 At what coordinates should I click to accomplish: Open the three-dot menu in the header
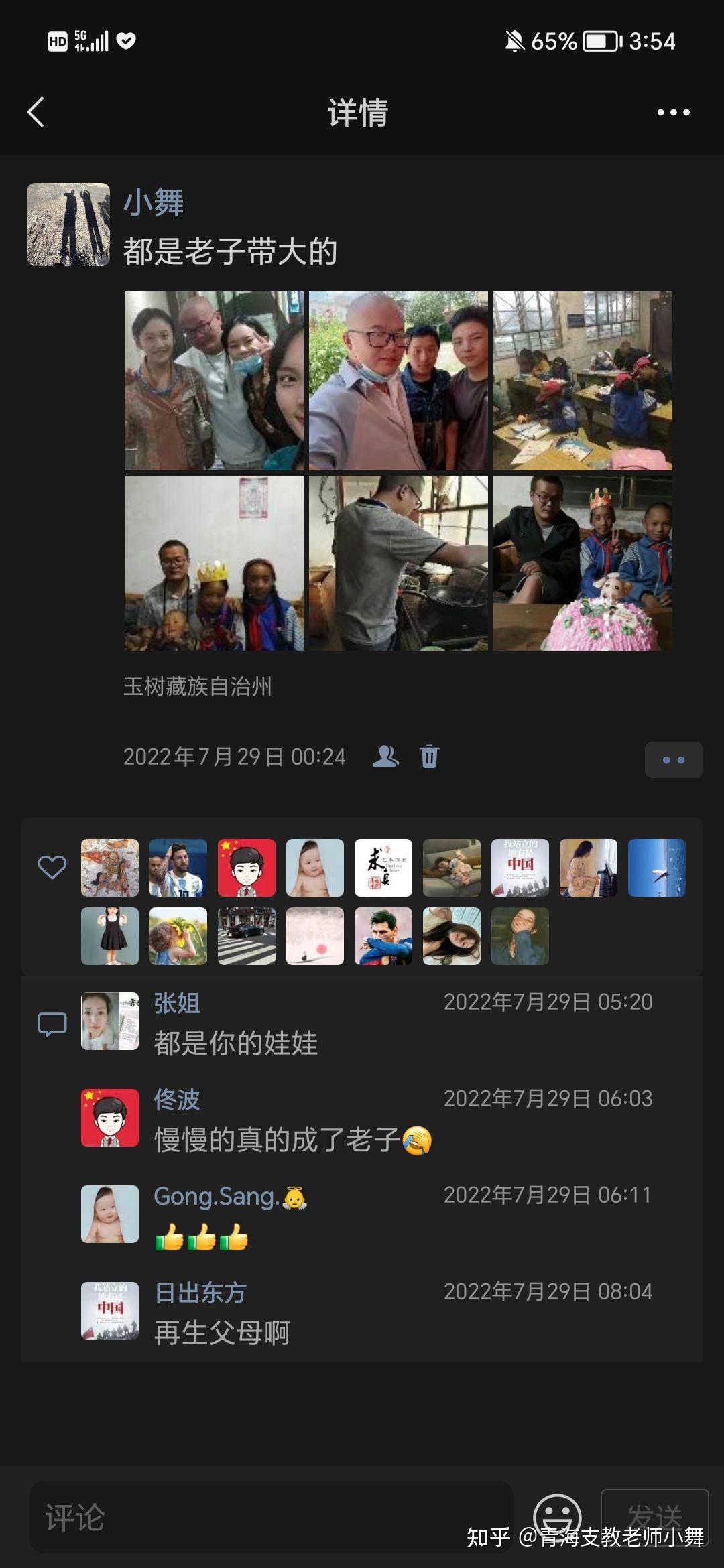(673, 112)
